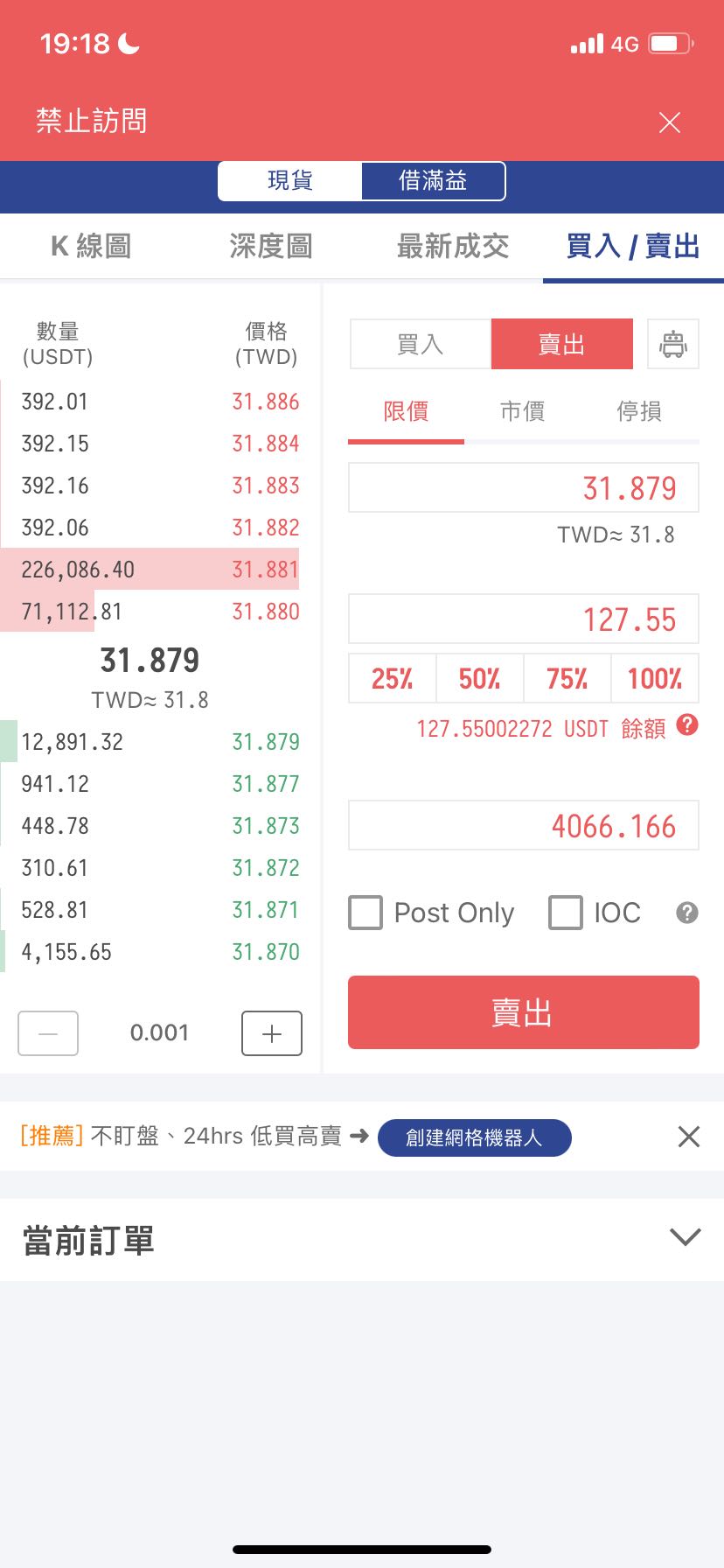The height and width of the screenshot is (1568, 724).
Task: Switch to the K線圖 tab
Action: (x=89, y=247)
